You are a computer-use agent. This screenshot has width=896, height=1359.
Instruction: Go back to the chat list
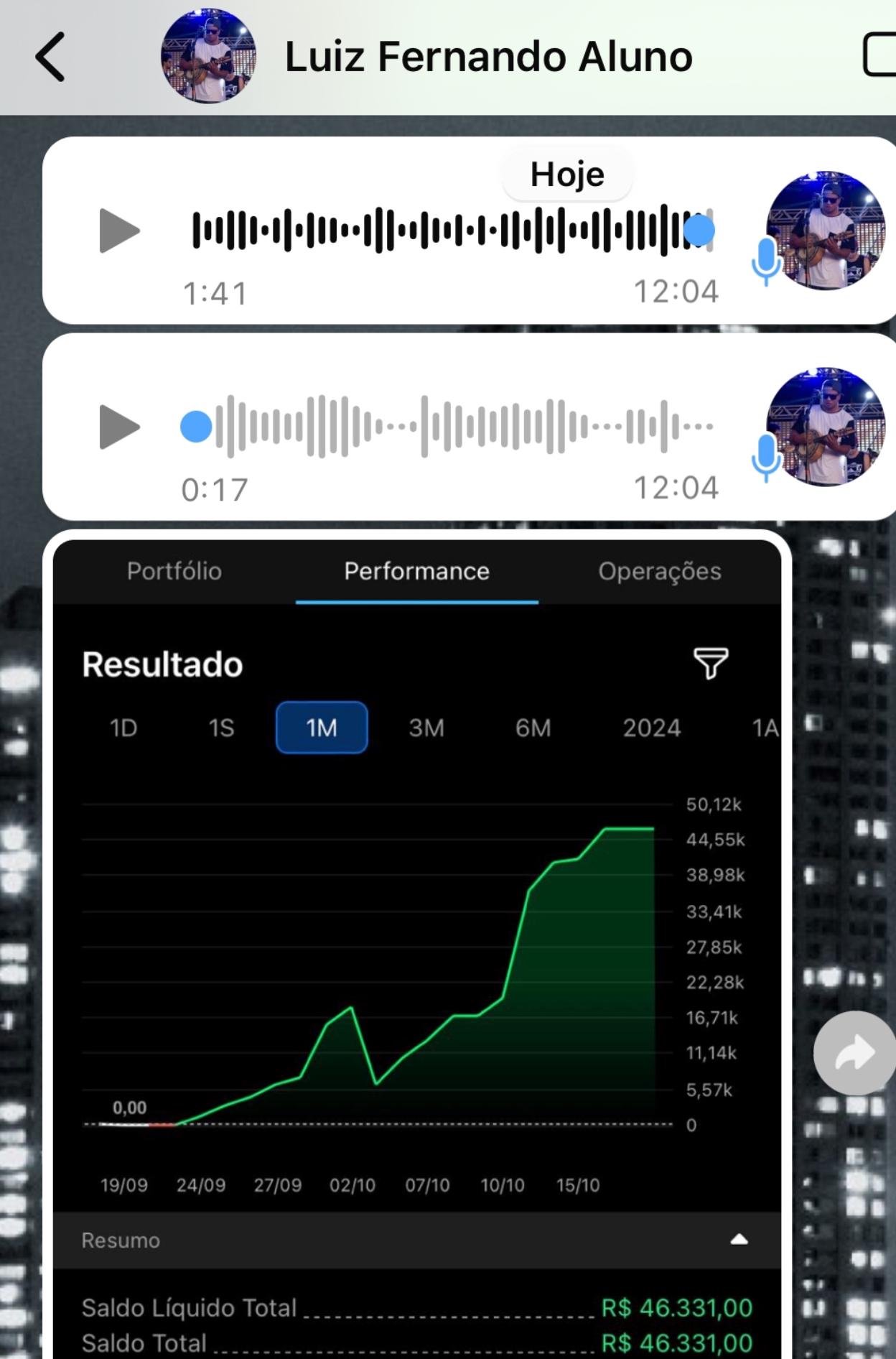click(x=50, y=57)
